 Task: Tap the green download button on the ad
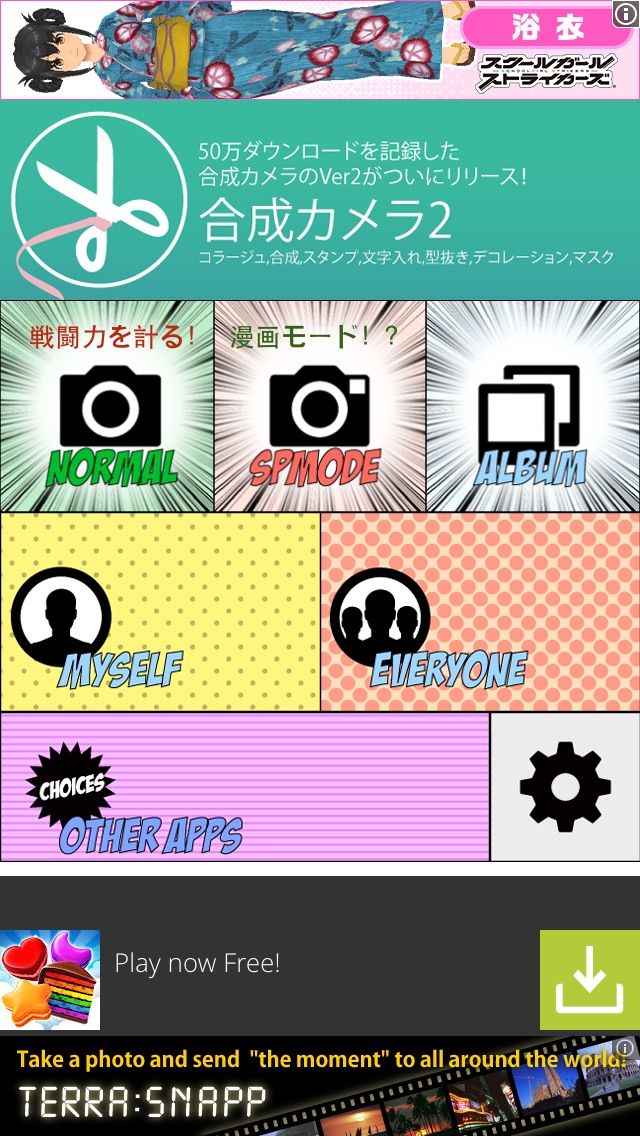[x=589, y=980]
